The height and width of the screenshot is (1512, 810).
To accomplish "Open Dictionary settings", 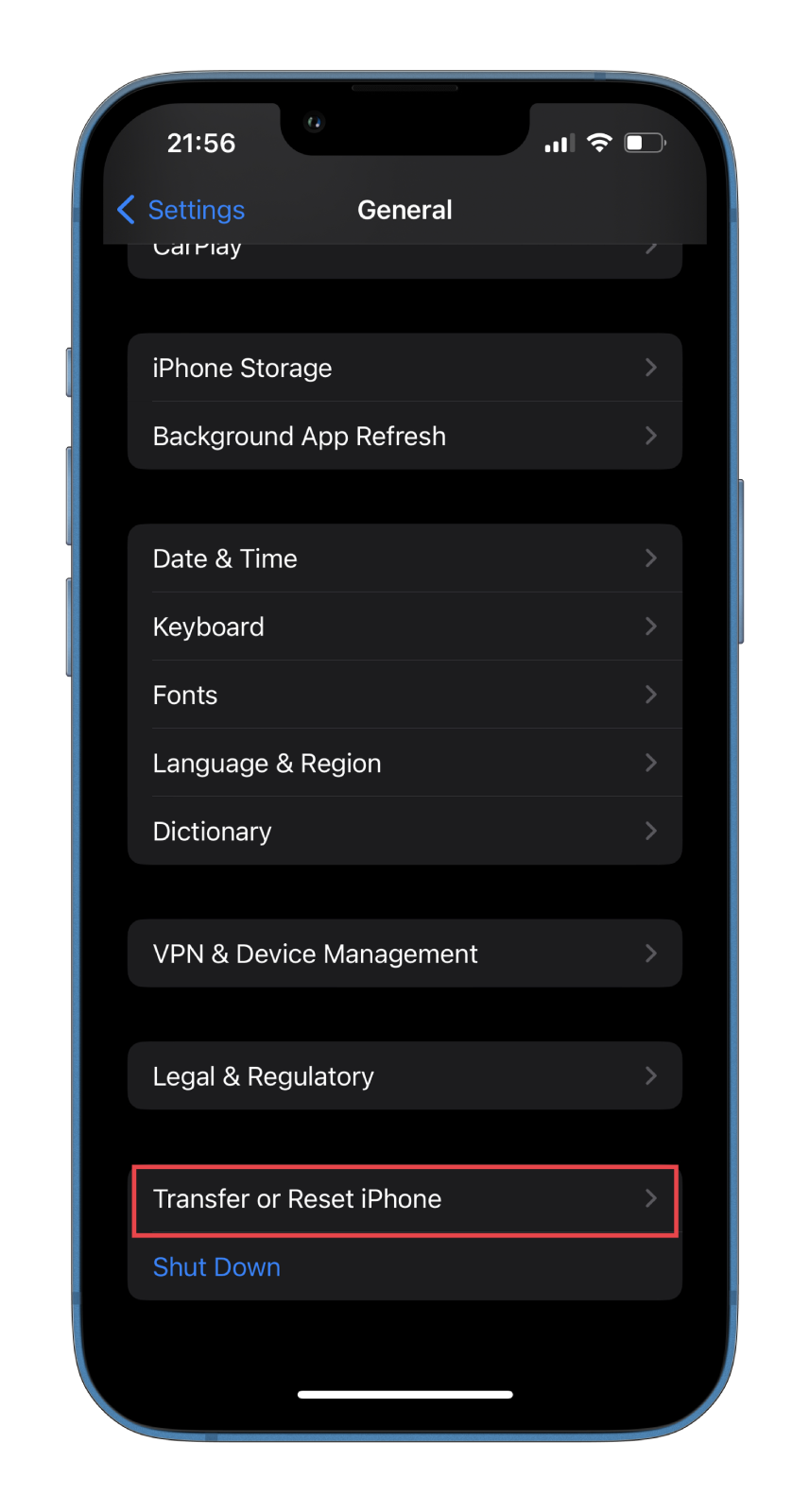I will (x=405, y=831).
